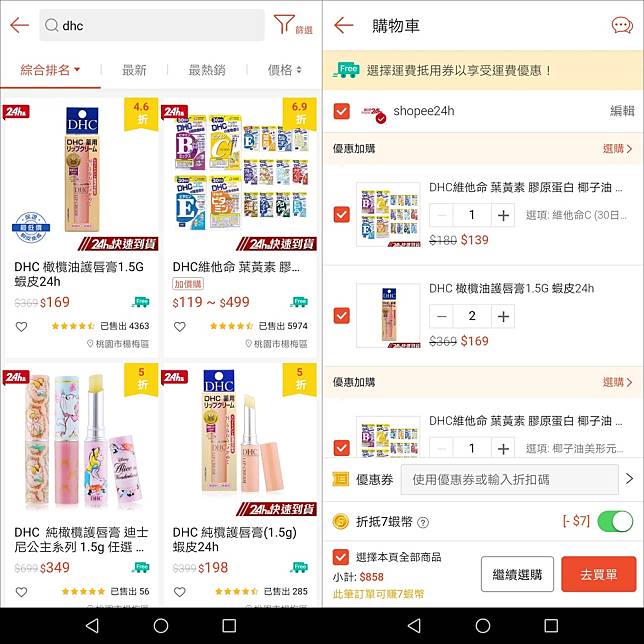Switch to the 最熱銷 tab

(207, 70)
